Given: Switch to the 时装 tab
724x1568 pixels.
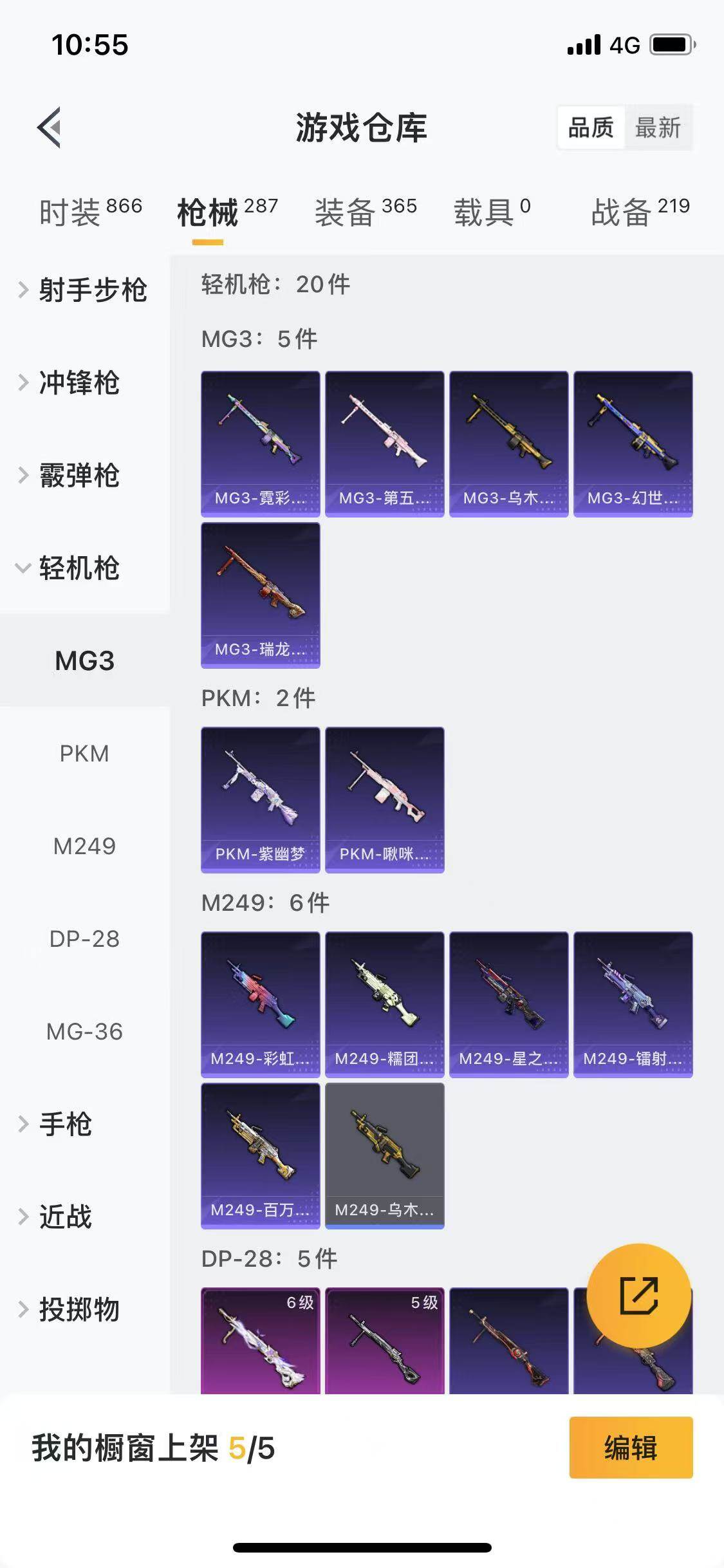Looking at the screenshot, I should 89,212.
